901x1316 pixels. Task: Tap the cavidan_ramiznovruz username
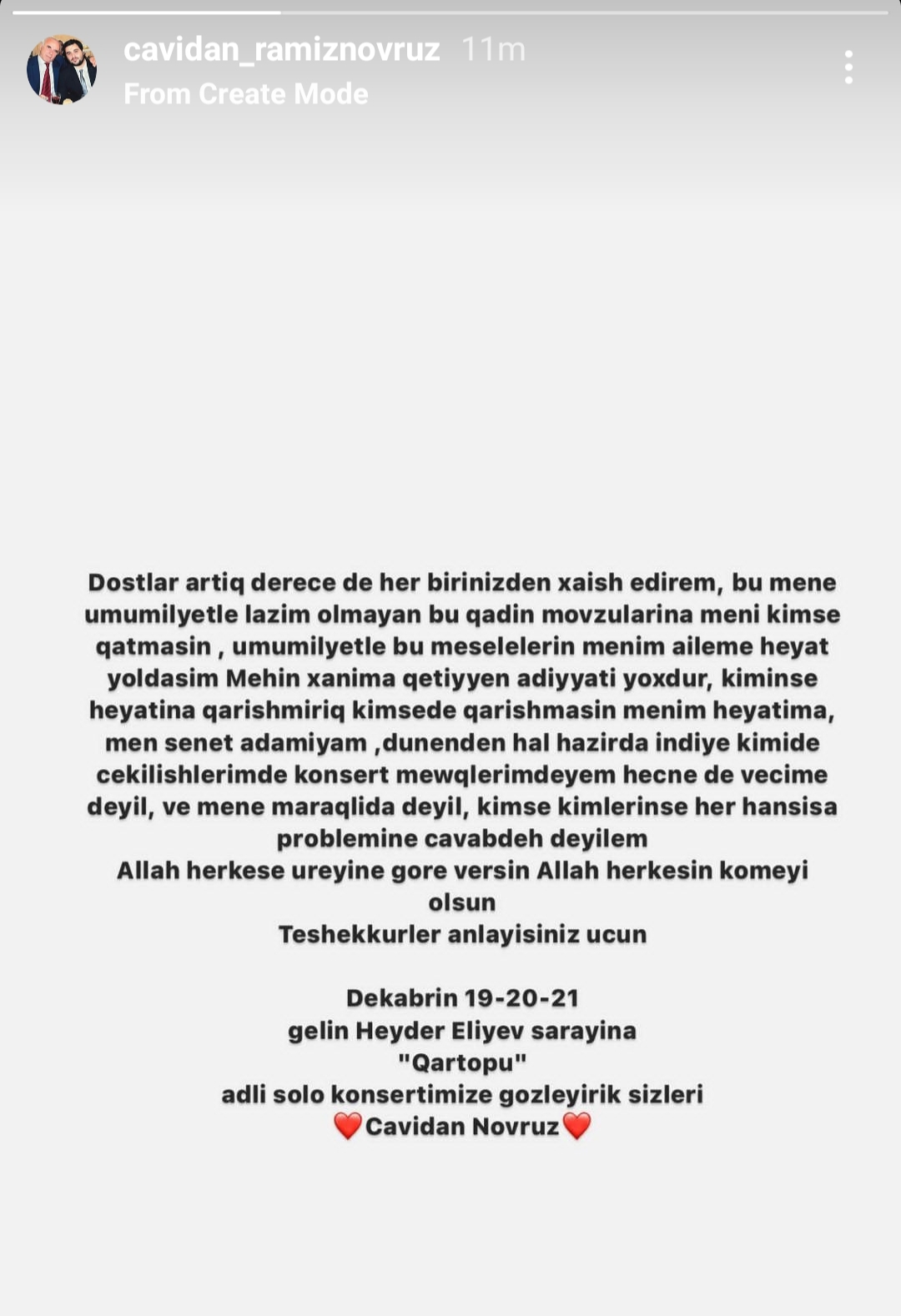281,50
